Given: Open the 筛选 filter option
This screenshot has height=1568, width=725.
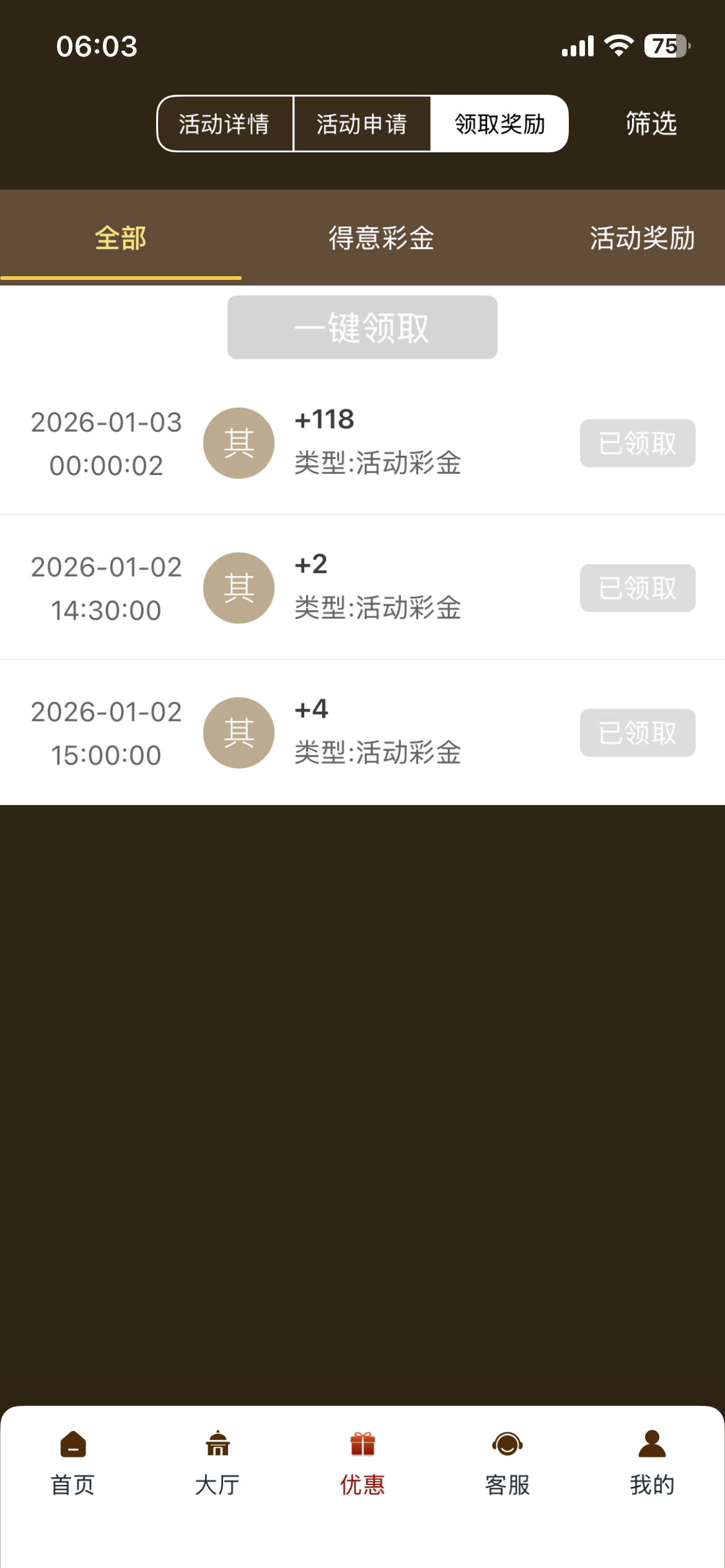Looking at the screenshot, I should click(x=651, y=124).
